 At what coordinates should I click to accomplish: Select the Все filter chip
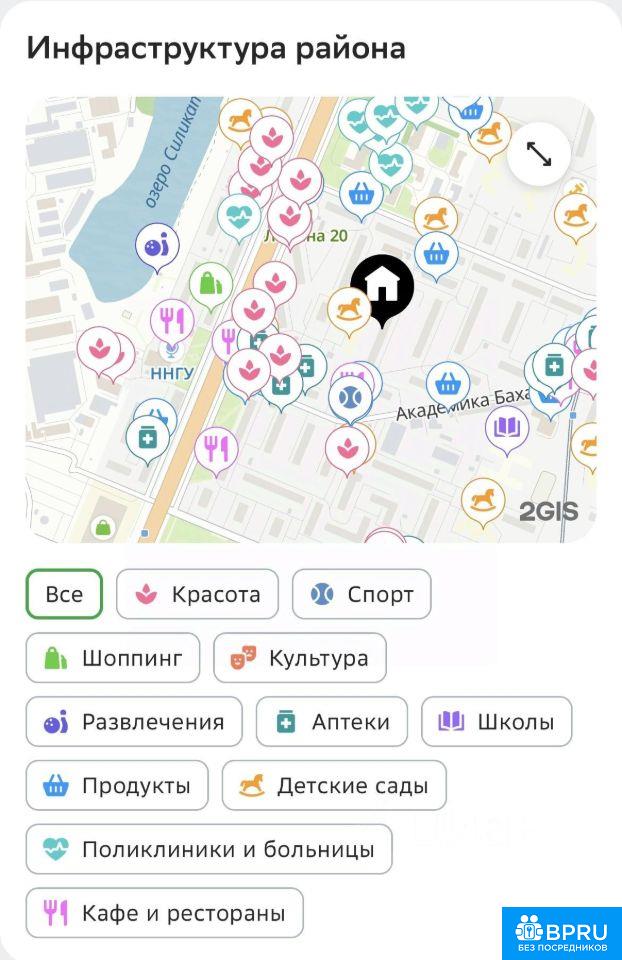click(64, 594)
